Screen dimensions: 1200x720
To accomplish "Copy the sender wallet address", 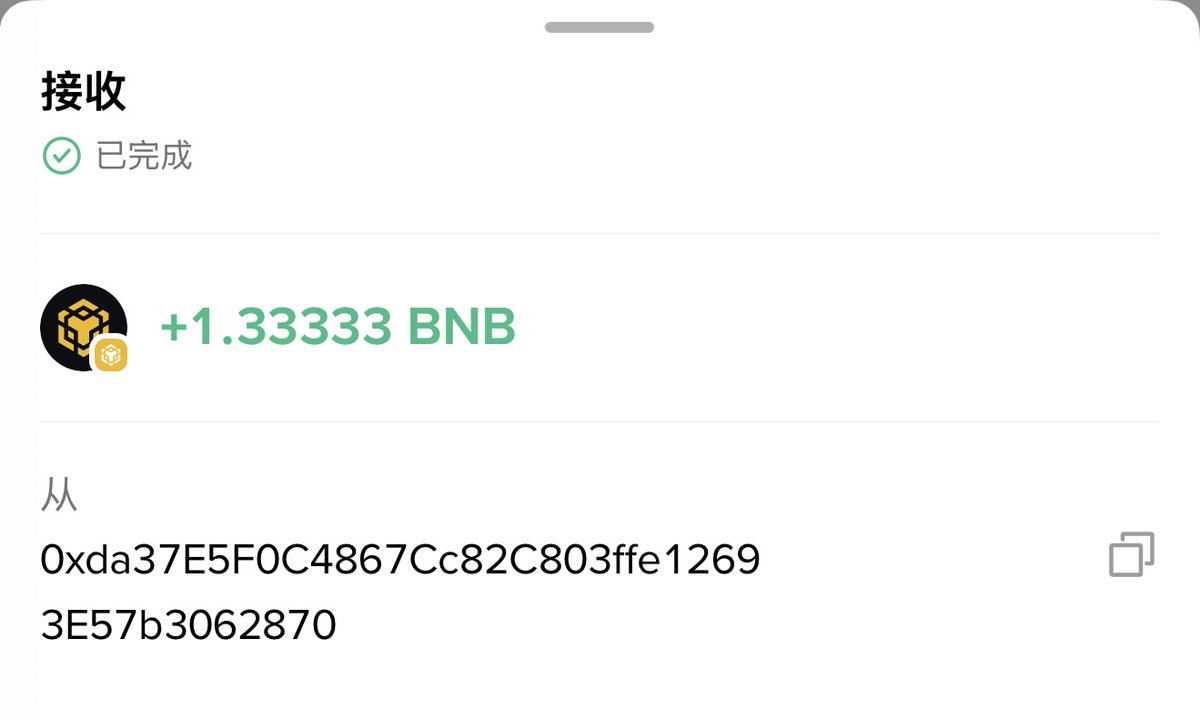I will click(1131, 555).
